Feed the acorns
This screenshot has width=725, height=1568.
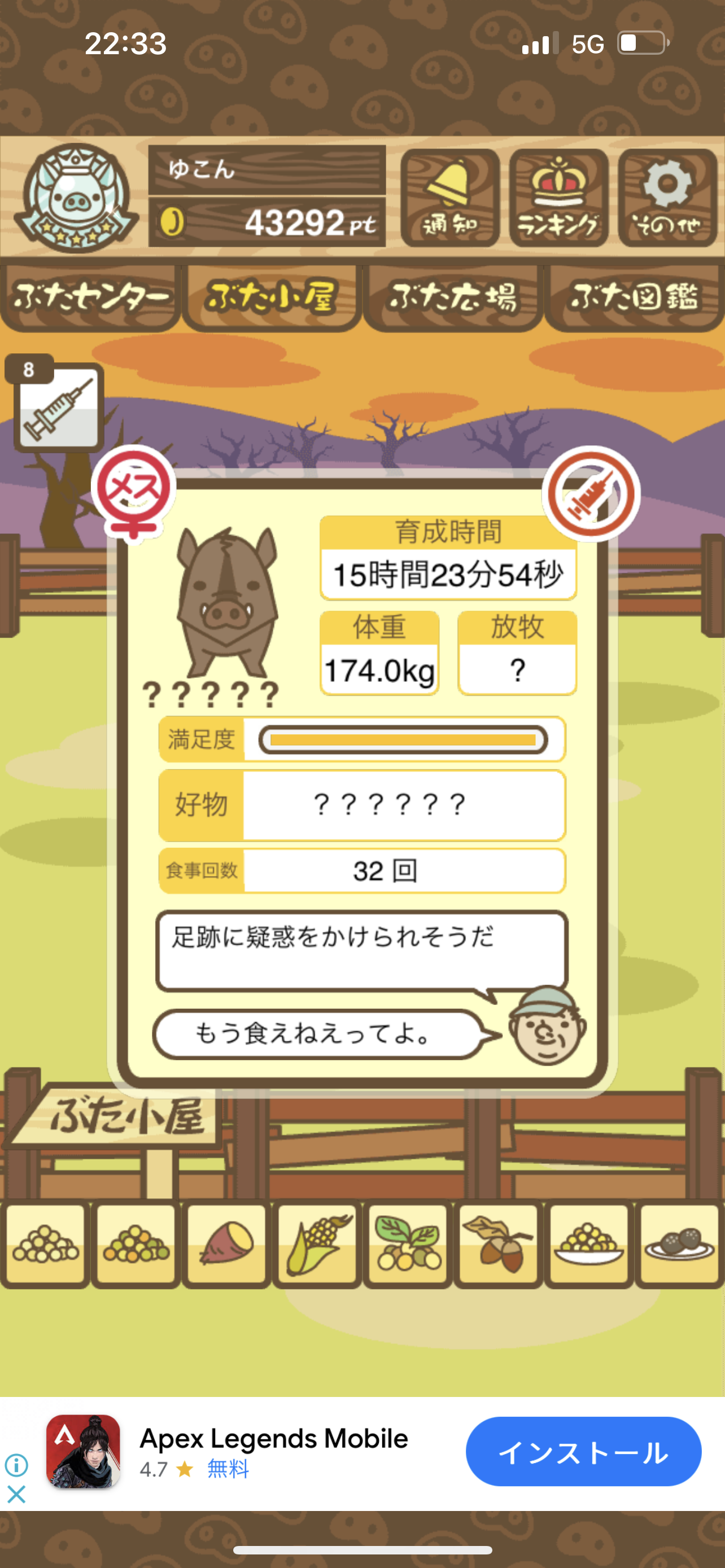pyautogui.click(x=498, y=1244)
